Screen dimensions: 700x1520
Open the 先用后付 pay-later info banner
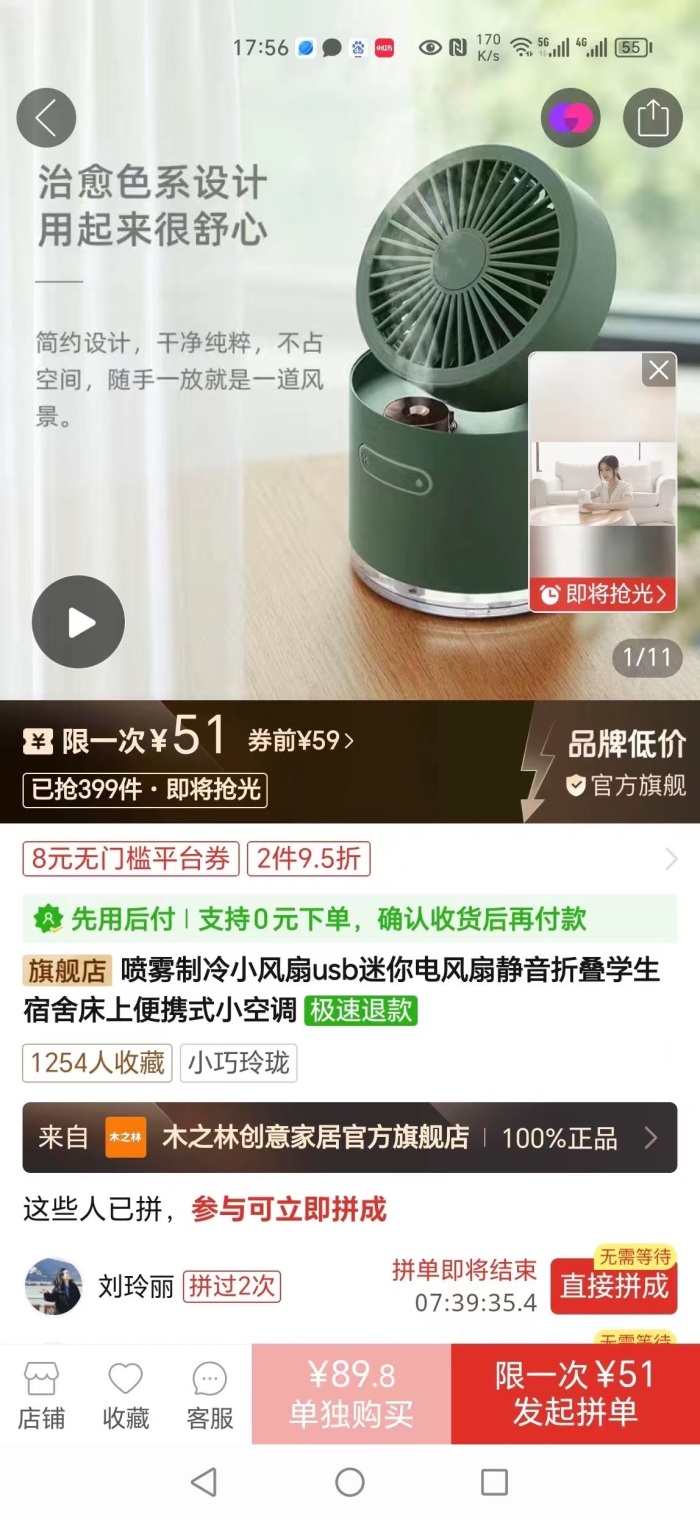tap(350, 919)
